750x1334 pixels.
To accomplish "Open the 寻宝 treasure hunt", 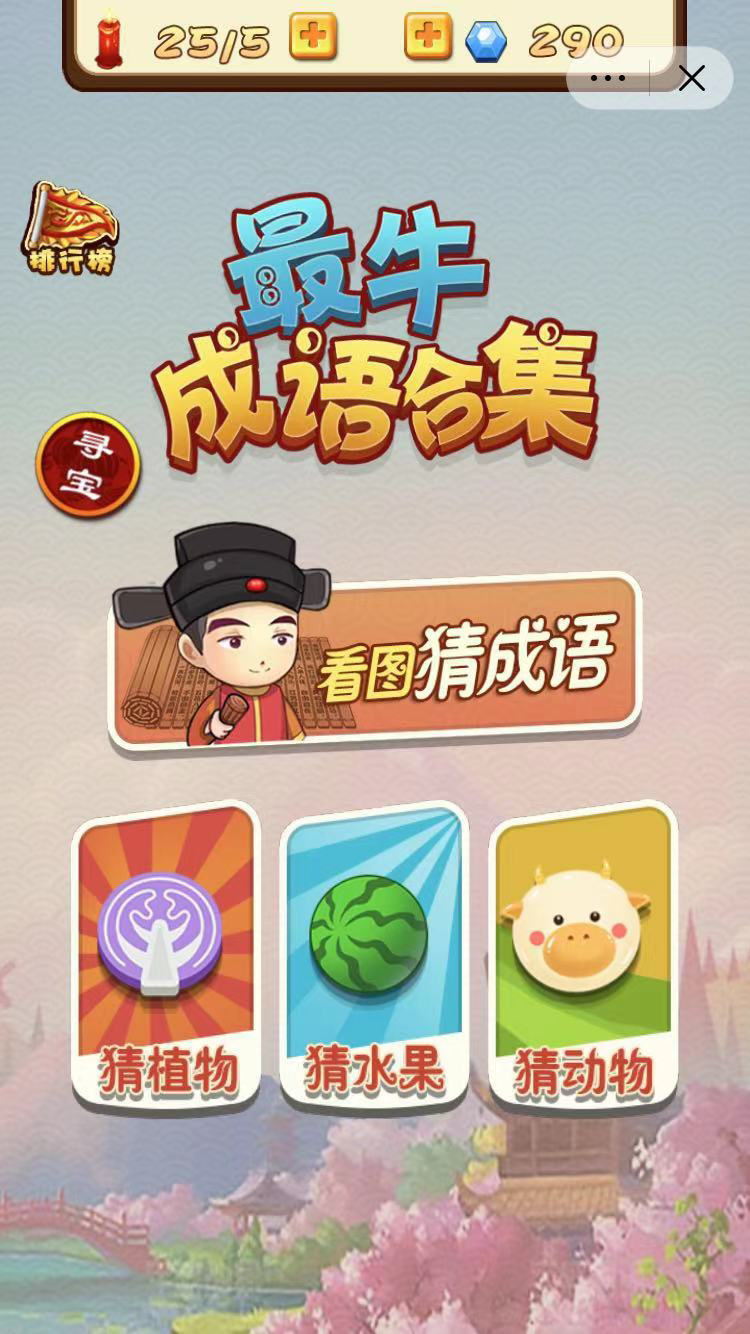I will coord(88,465).
